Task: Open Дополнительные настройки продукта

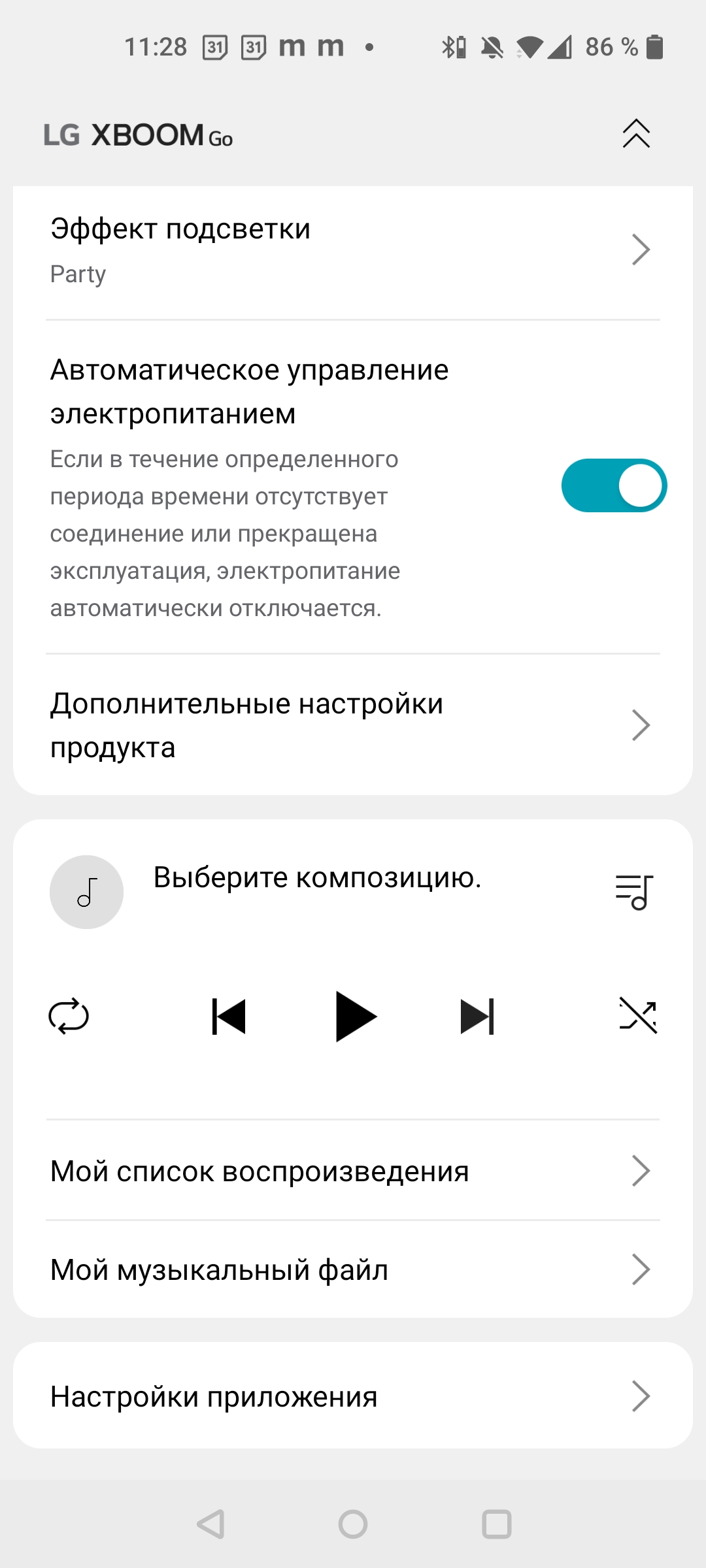Action: pos(353,725)
